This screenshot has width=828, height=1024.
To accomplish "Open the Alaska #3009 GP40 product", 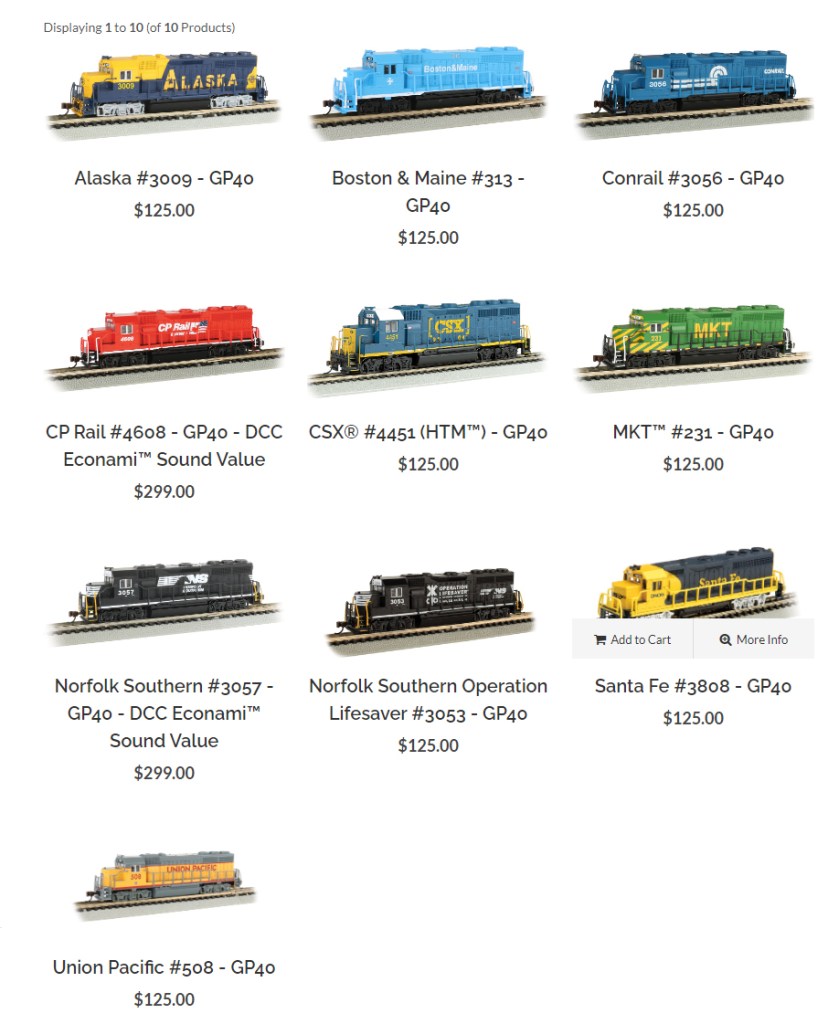I will click(164, 179).
